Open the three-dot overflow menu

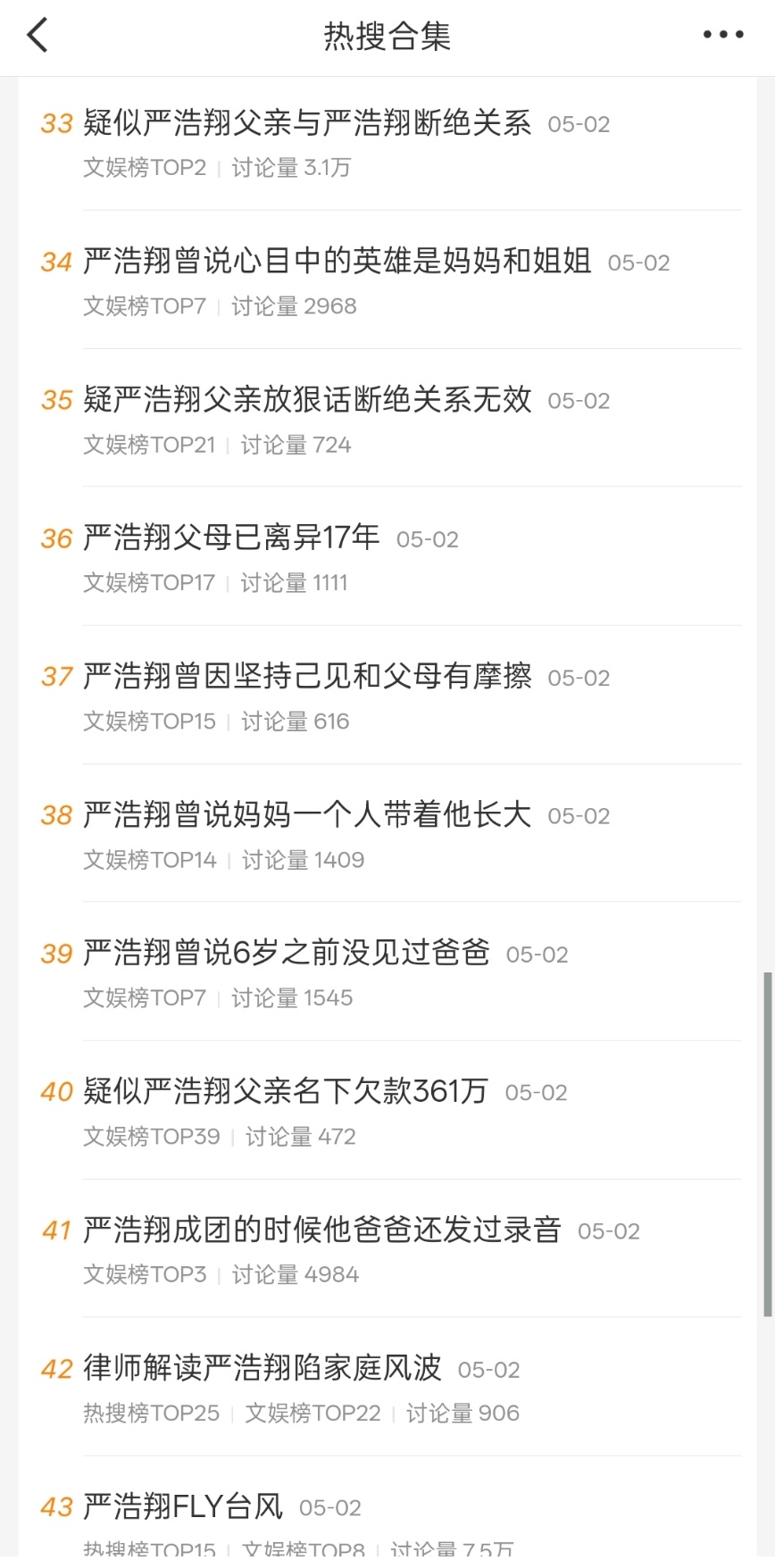coord(722,35)
